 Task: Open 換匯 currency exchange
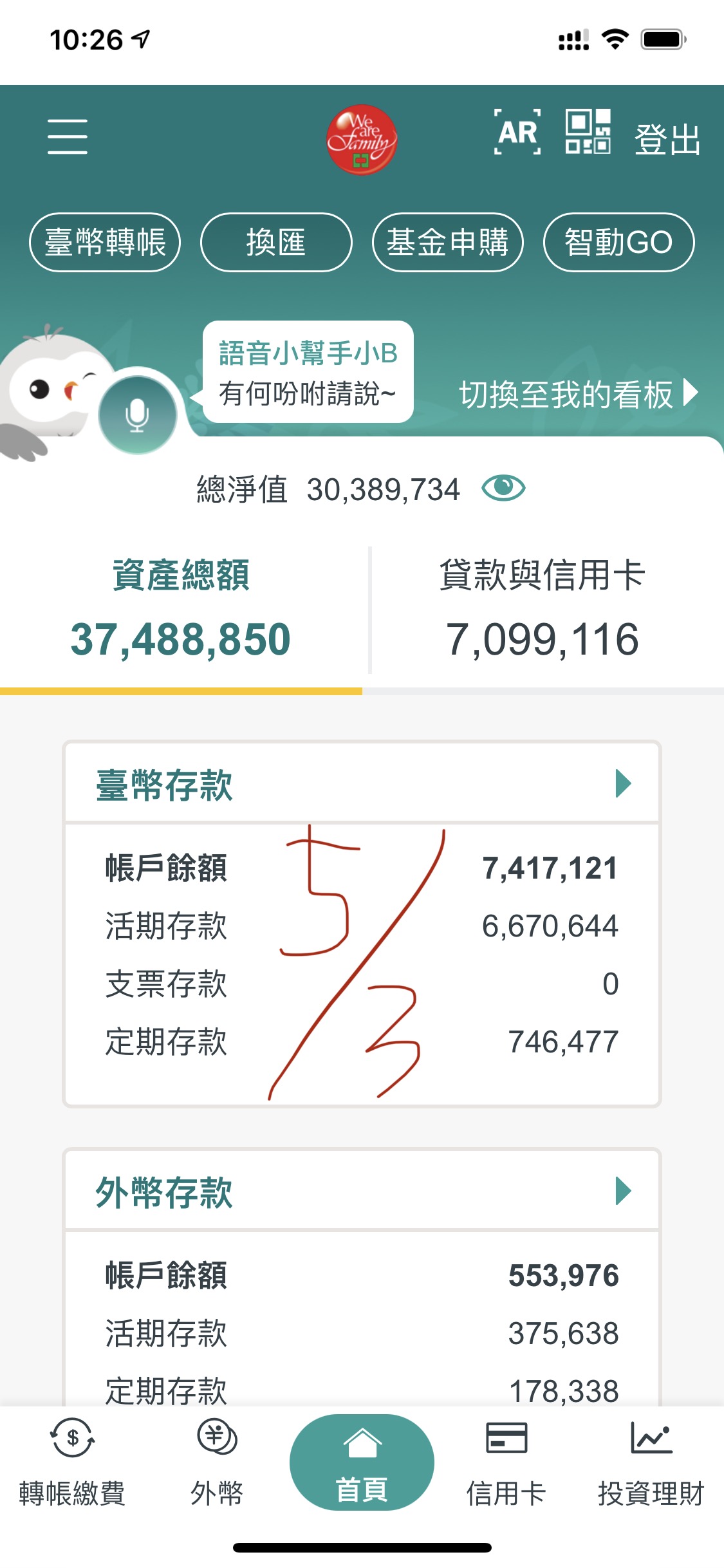click(276, 243)
